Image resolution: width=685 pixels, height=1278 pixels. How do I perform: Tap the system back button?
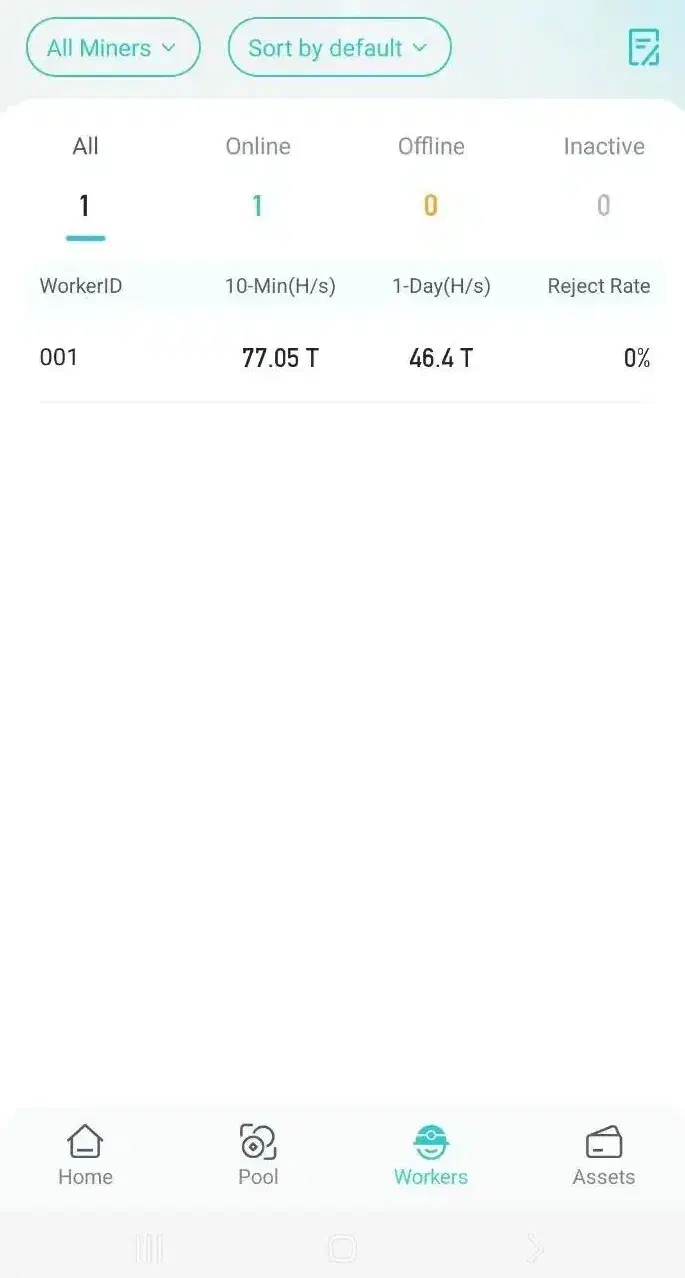(x=535, y=1247)
